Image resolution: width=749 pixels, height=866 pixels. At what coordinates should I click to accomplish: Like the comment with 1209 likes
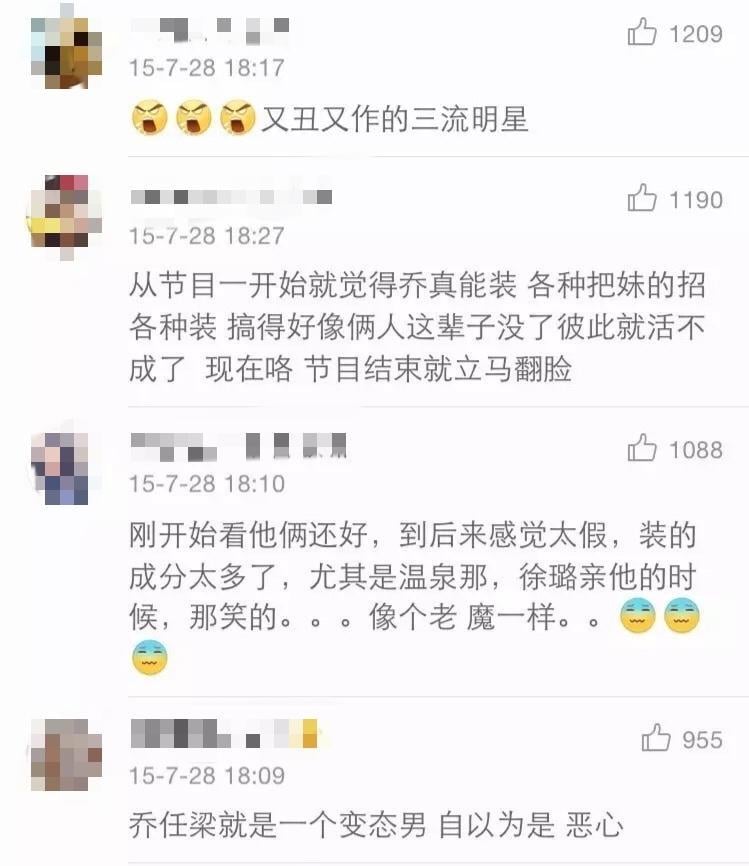(x=642, y=34)
